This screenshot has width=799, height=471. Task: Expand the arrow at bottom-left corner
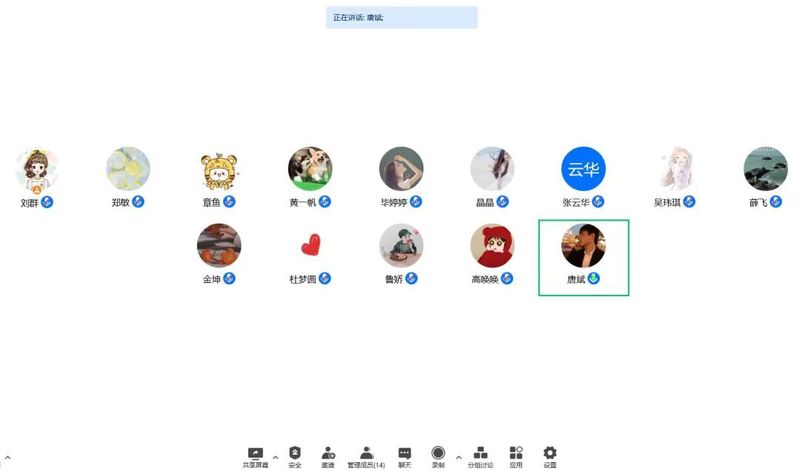8,457
